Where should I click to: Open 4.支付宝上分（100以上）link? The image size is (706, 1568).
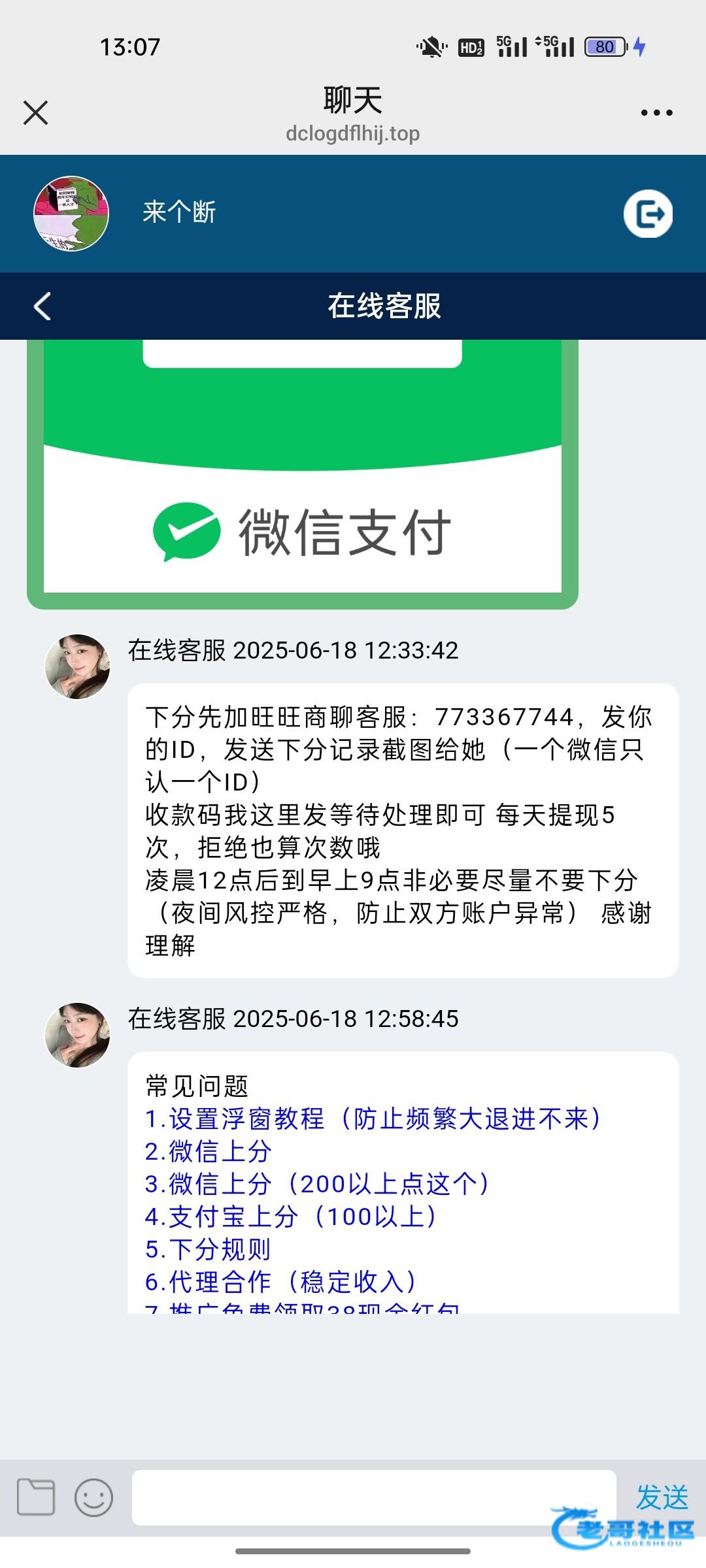[291, 1217]
